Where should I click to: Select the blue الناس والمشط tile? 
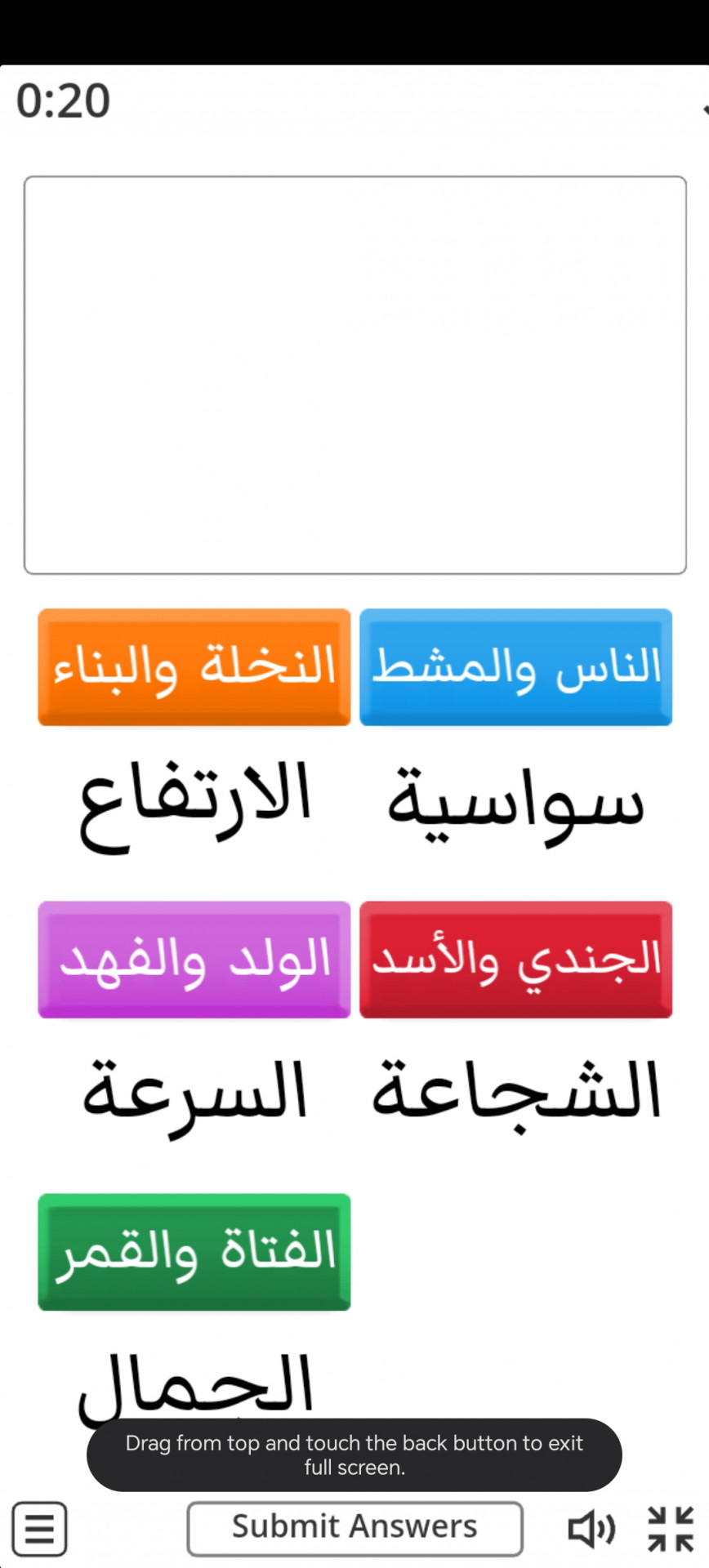[x=516, y=666]
